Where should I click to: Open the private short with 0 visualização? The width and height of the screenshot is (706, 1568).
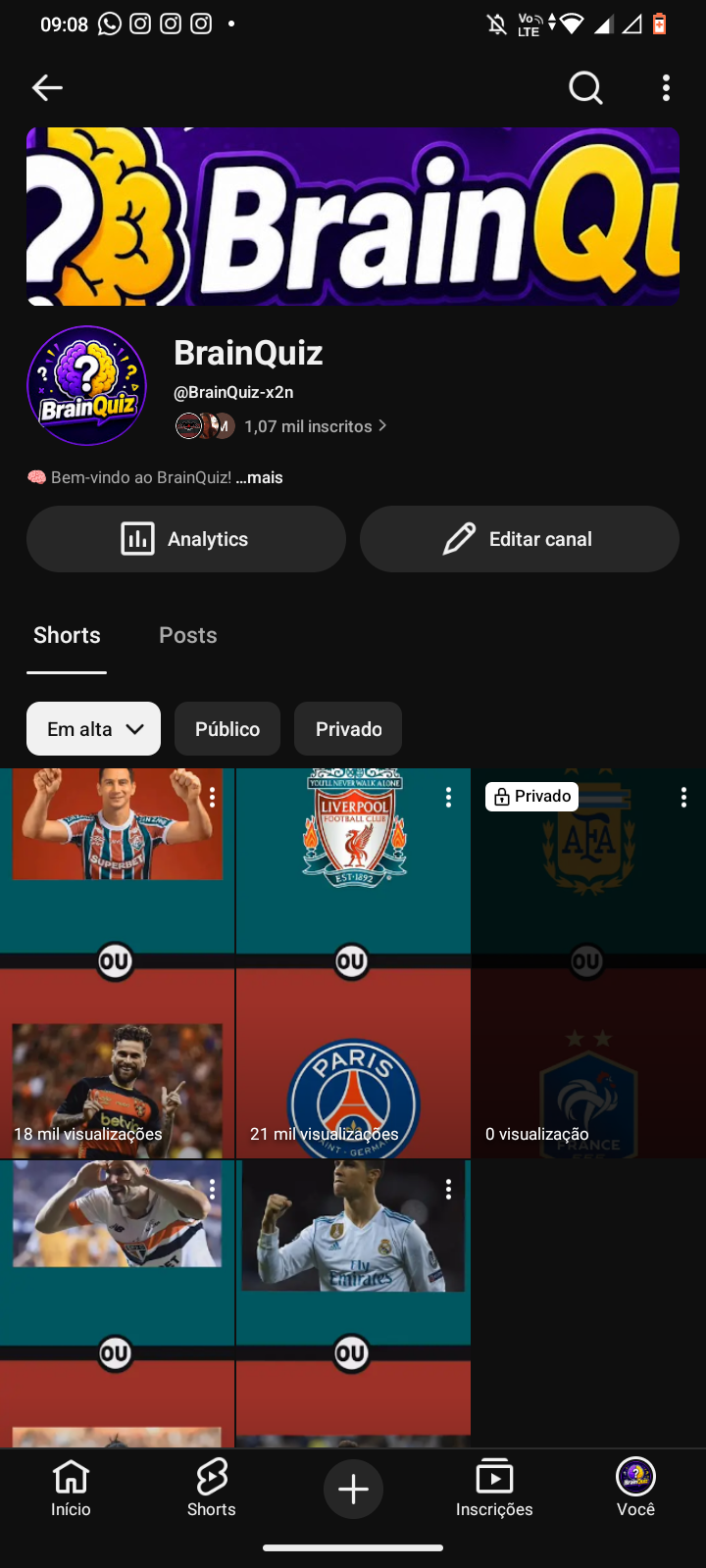point(588,963)
